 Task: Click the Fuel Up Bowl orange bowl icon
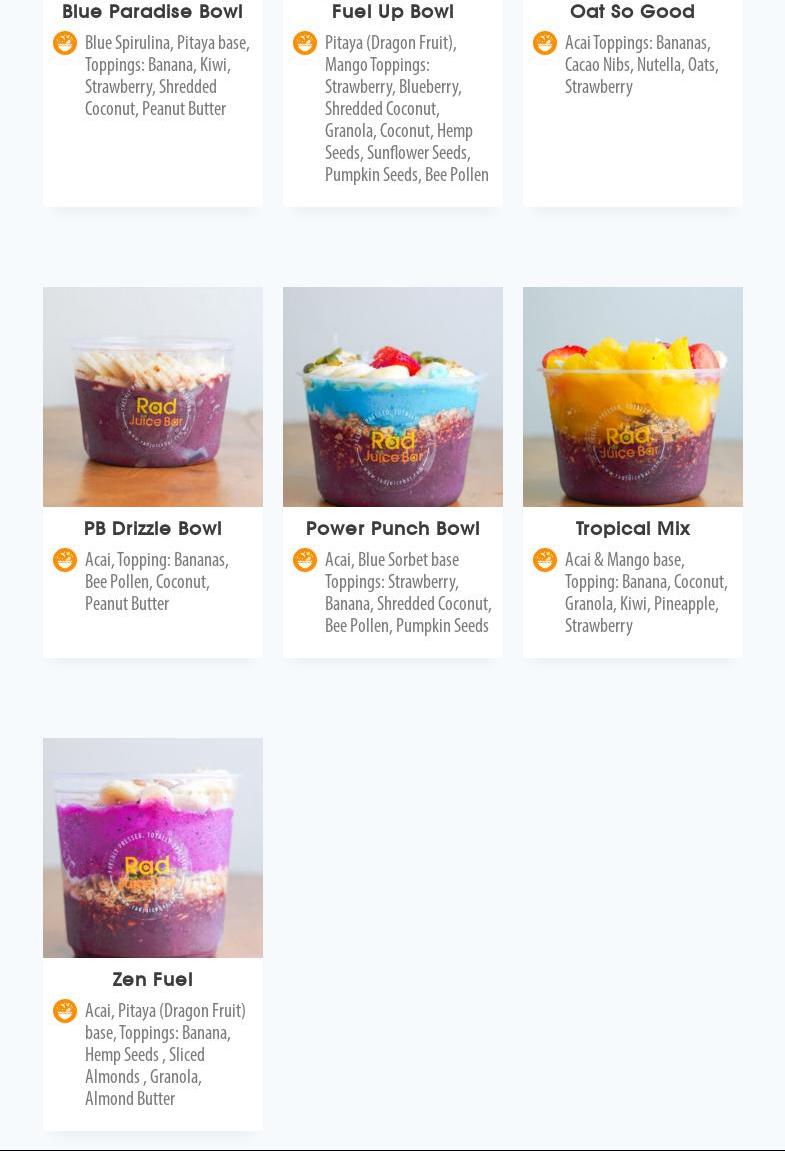[x=304, y=43]
